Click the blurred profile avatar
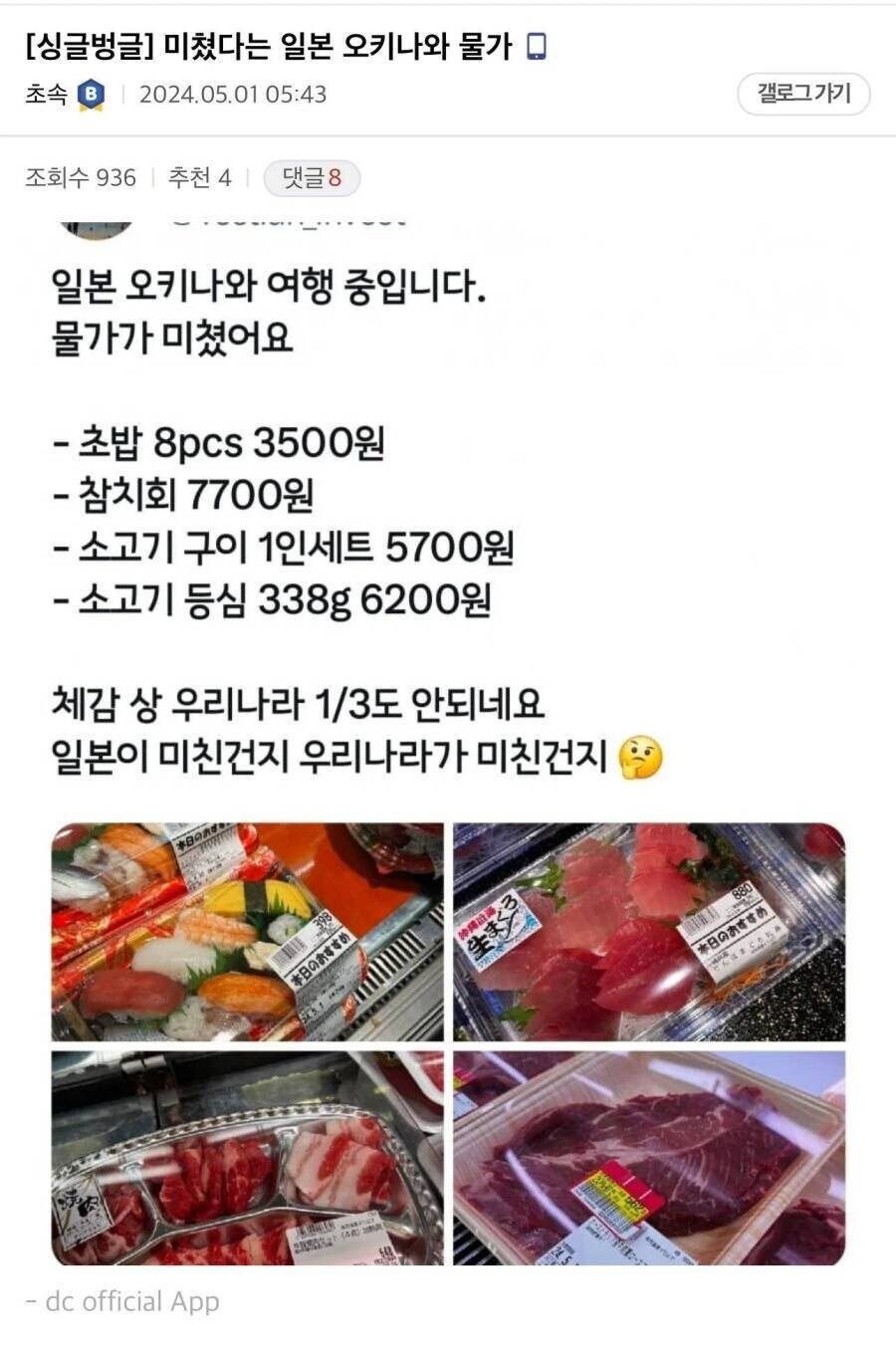The height and width of the screenshot is (1360, 896). click(x=93, y=225)
